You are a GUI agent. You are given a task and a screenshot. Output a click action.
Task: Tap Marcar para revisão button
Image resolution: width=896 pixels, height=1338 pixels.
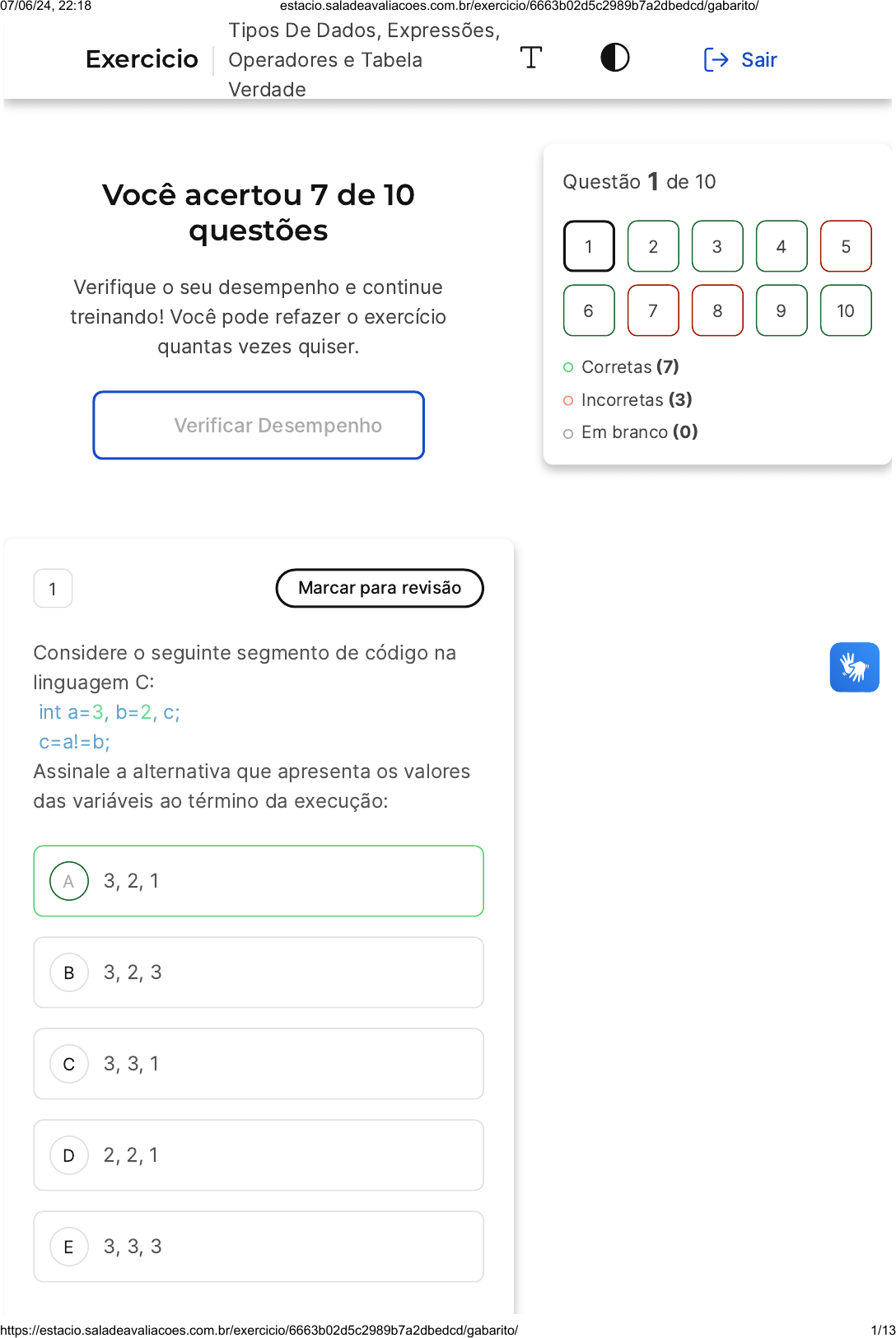point(380,588)
